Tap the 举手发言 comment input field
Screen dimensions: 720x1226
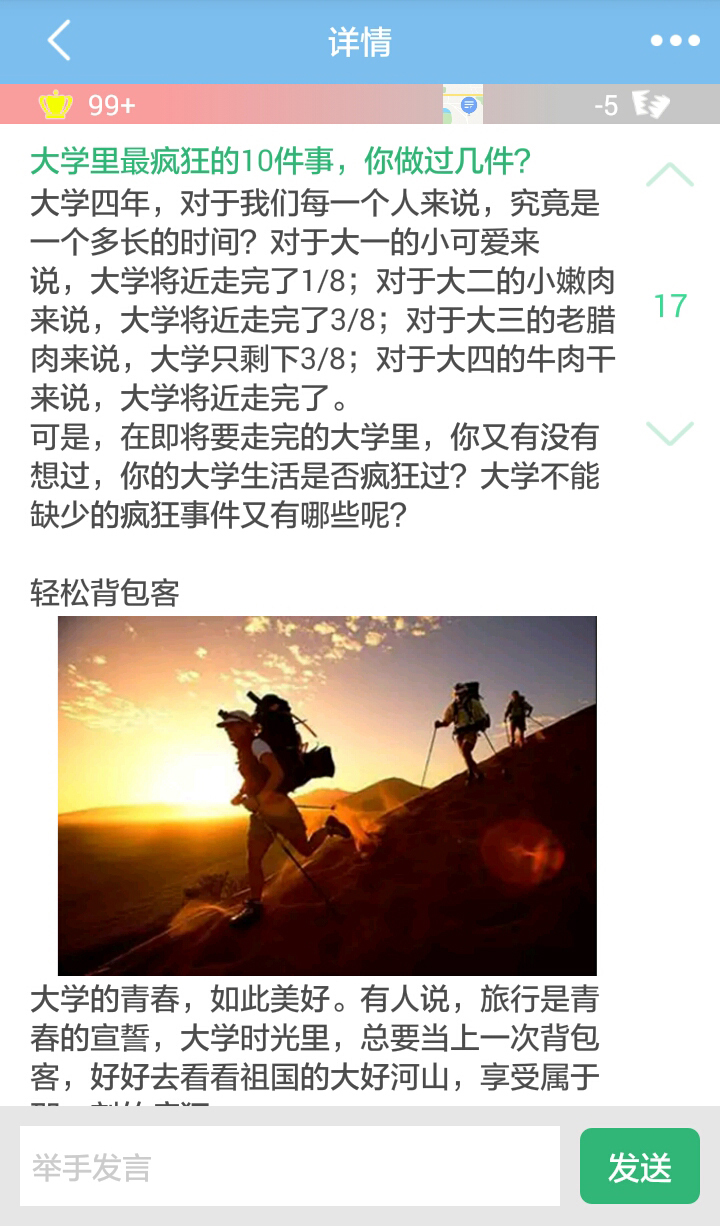coord(290,1166)
